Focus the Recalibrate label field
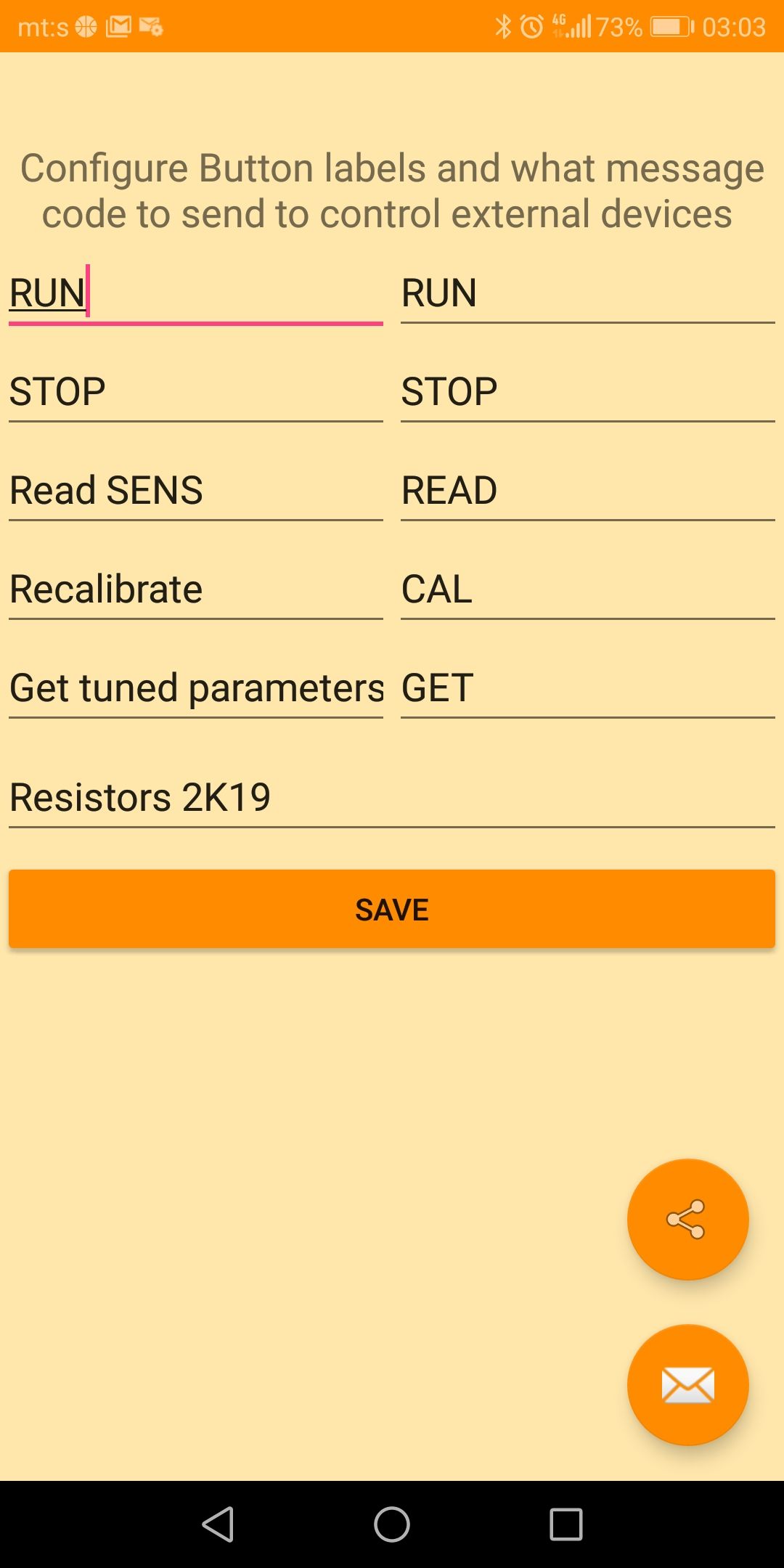 click(x=196, y=589)
